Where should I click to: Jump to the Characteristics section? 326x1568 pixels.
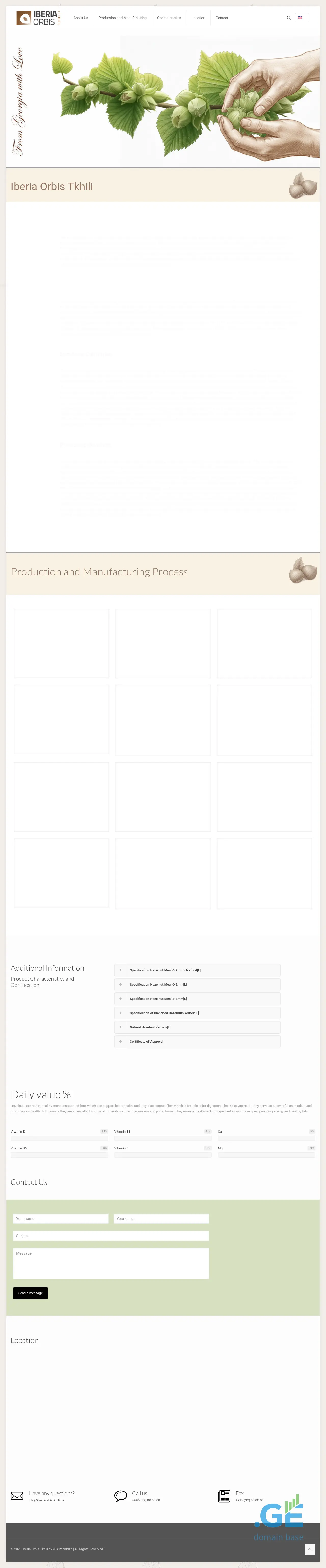169,18
